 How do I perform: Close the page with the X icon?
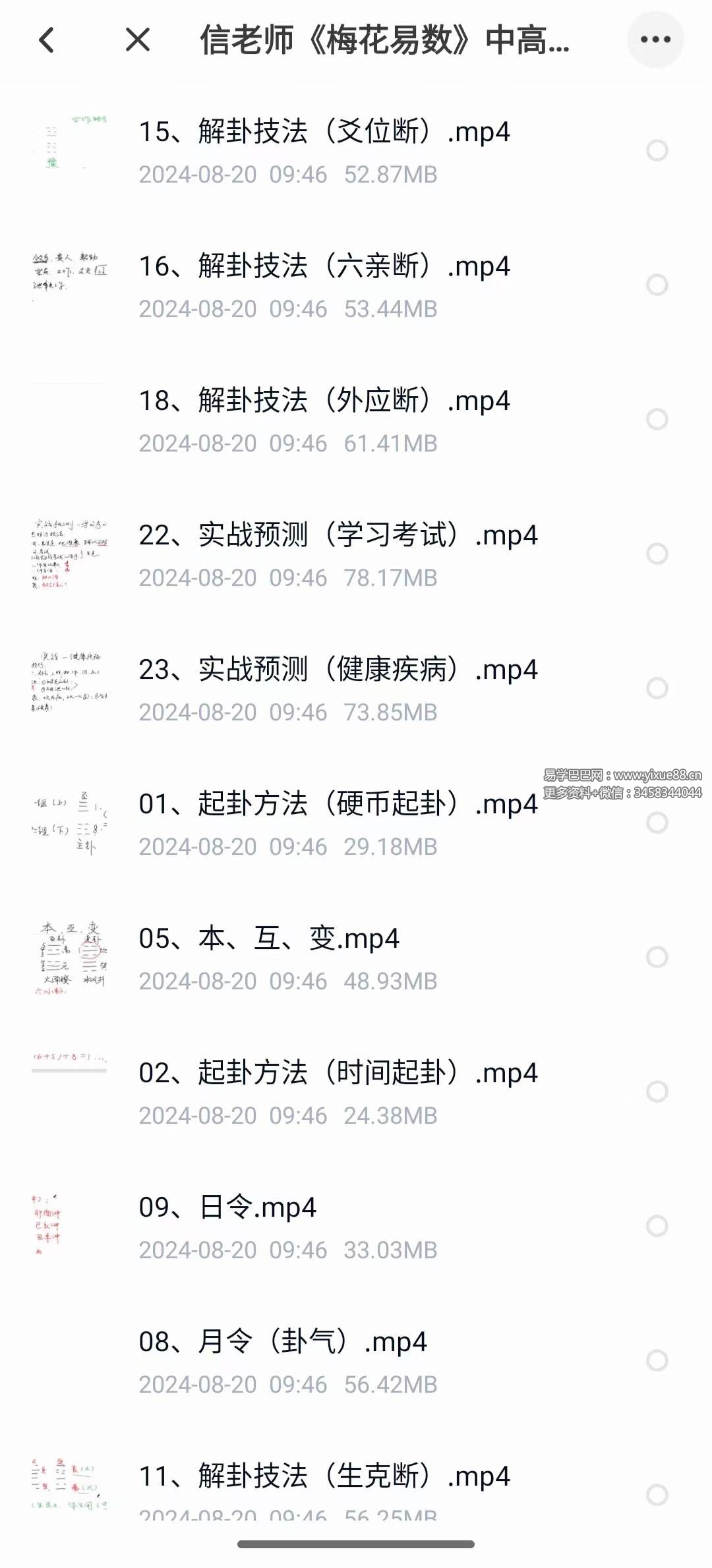pos(138,40)
